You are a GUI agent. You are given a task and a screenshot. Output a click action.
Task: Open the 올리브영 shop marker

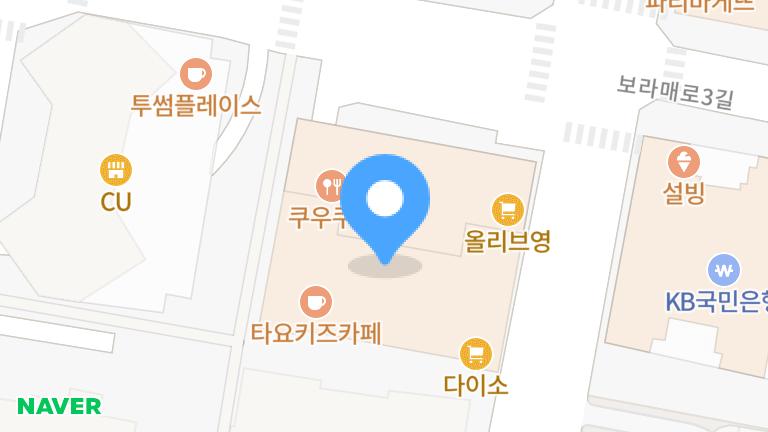[x=508, y=209]
